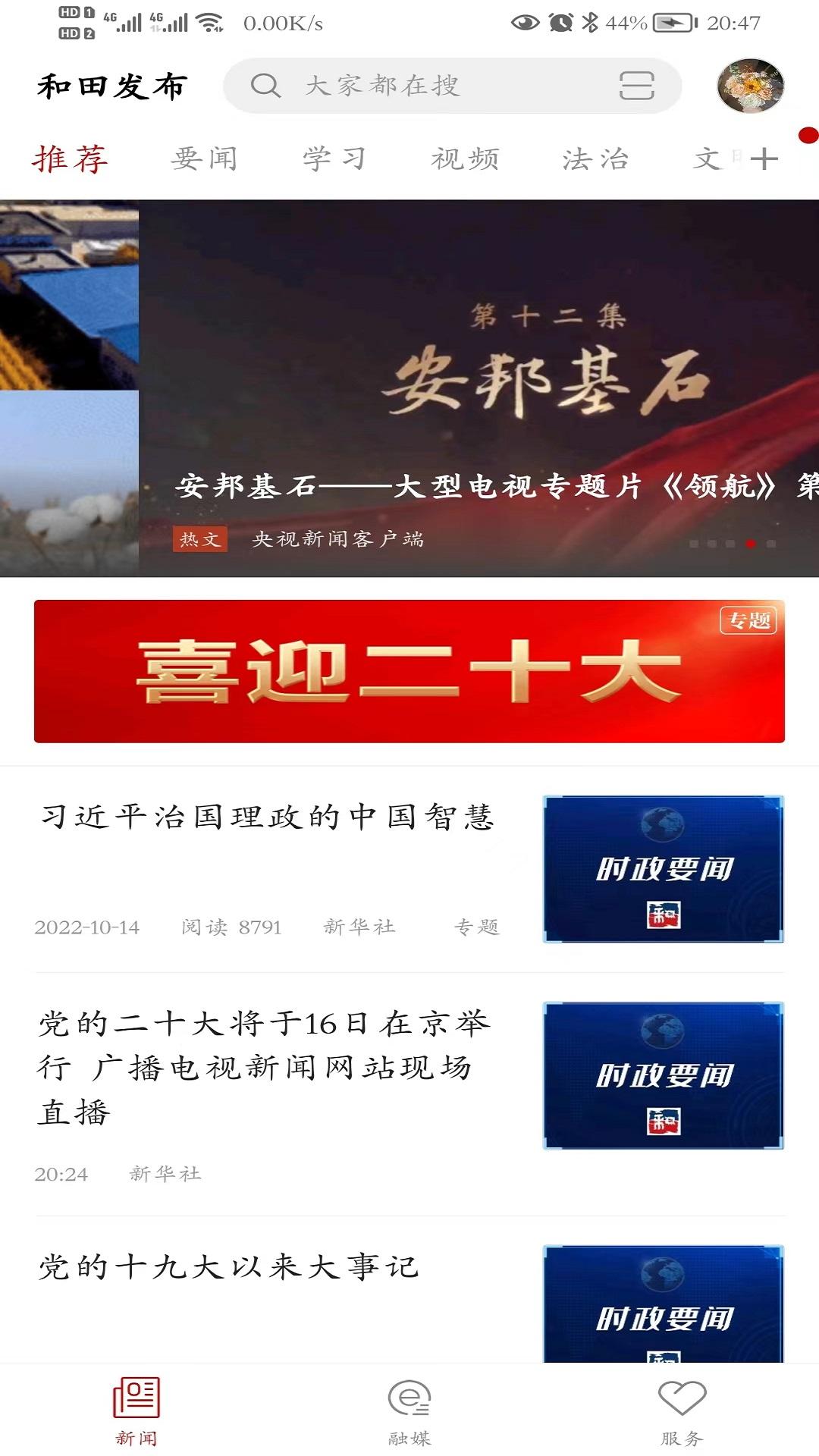Tap the search magnifier icon
This screenshot has width=819, height=1456.
pyautogui.click(x=265, y=86)
